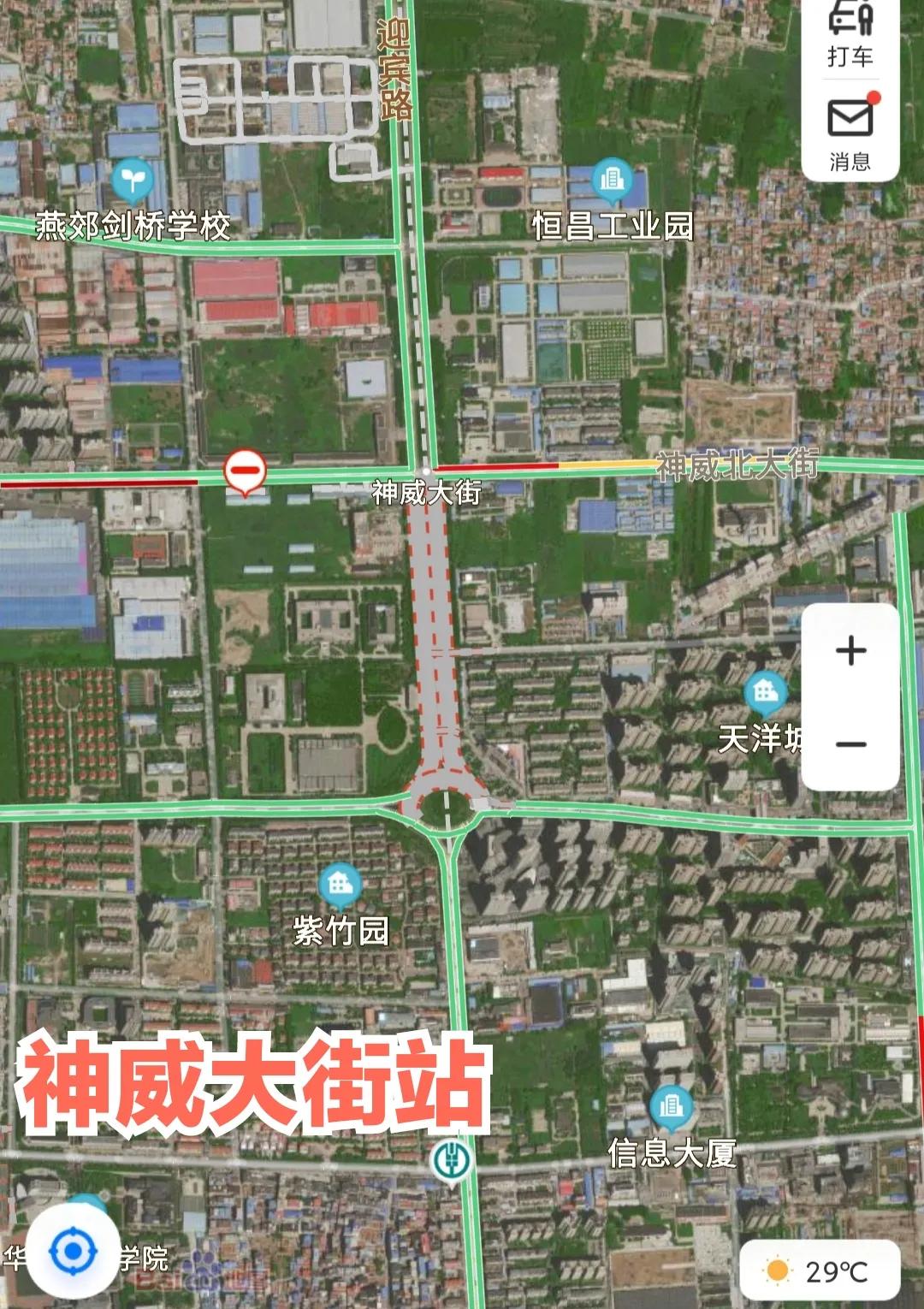This screenshot has width=924, height=1309.
Task: Click the unread badge on 消息
Action: coord(874,98)
